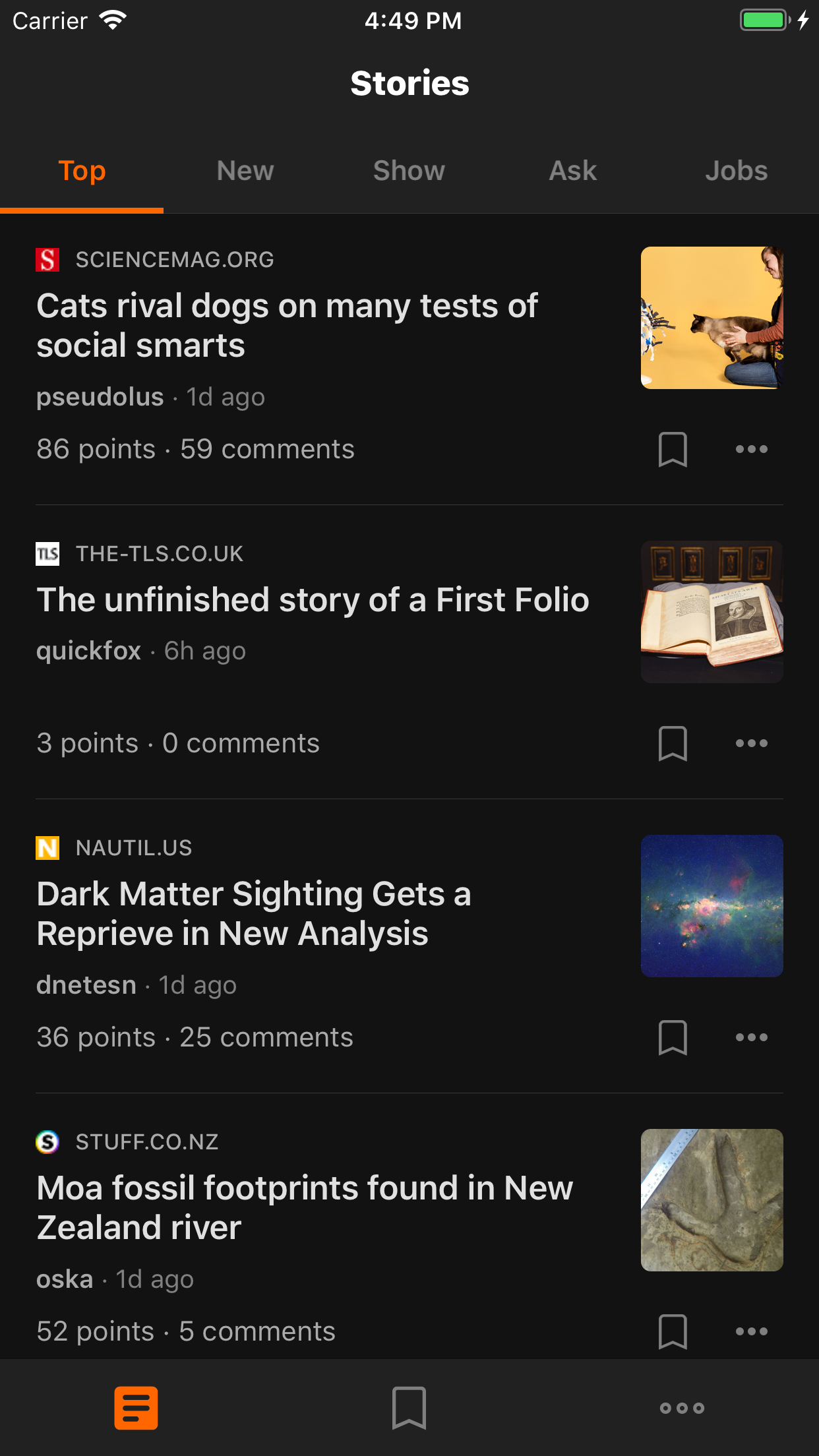
Task: Go to saved bookmarks in bottom bar
Action: click(409, 1408)
